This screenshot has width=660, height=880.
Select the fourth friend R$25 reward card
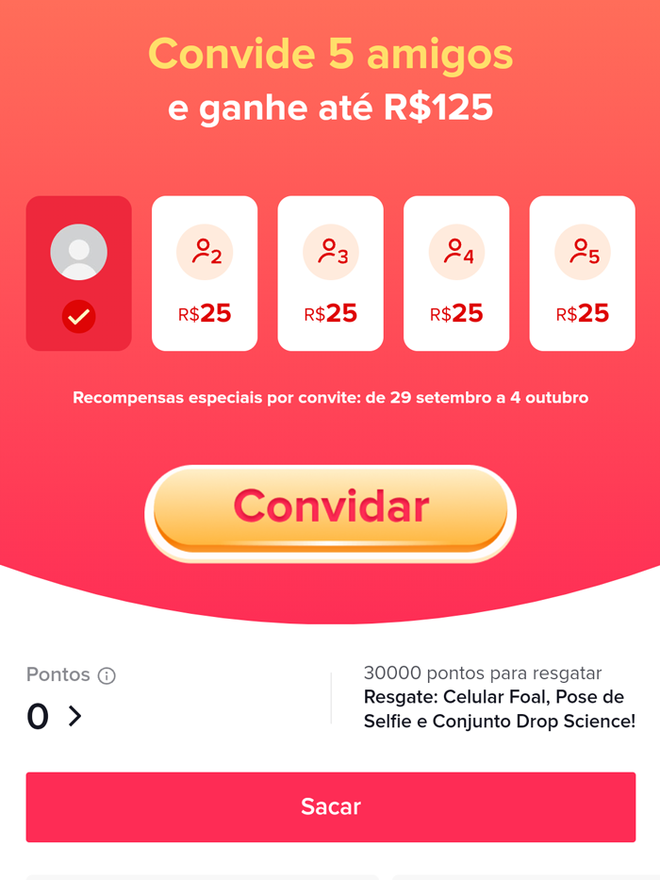pyautogui.click(x=456, y=273)
